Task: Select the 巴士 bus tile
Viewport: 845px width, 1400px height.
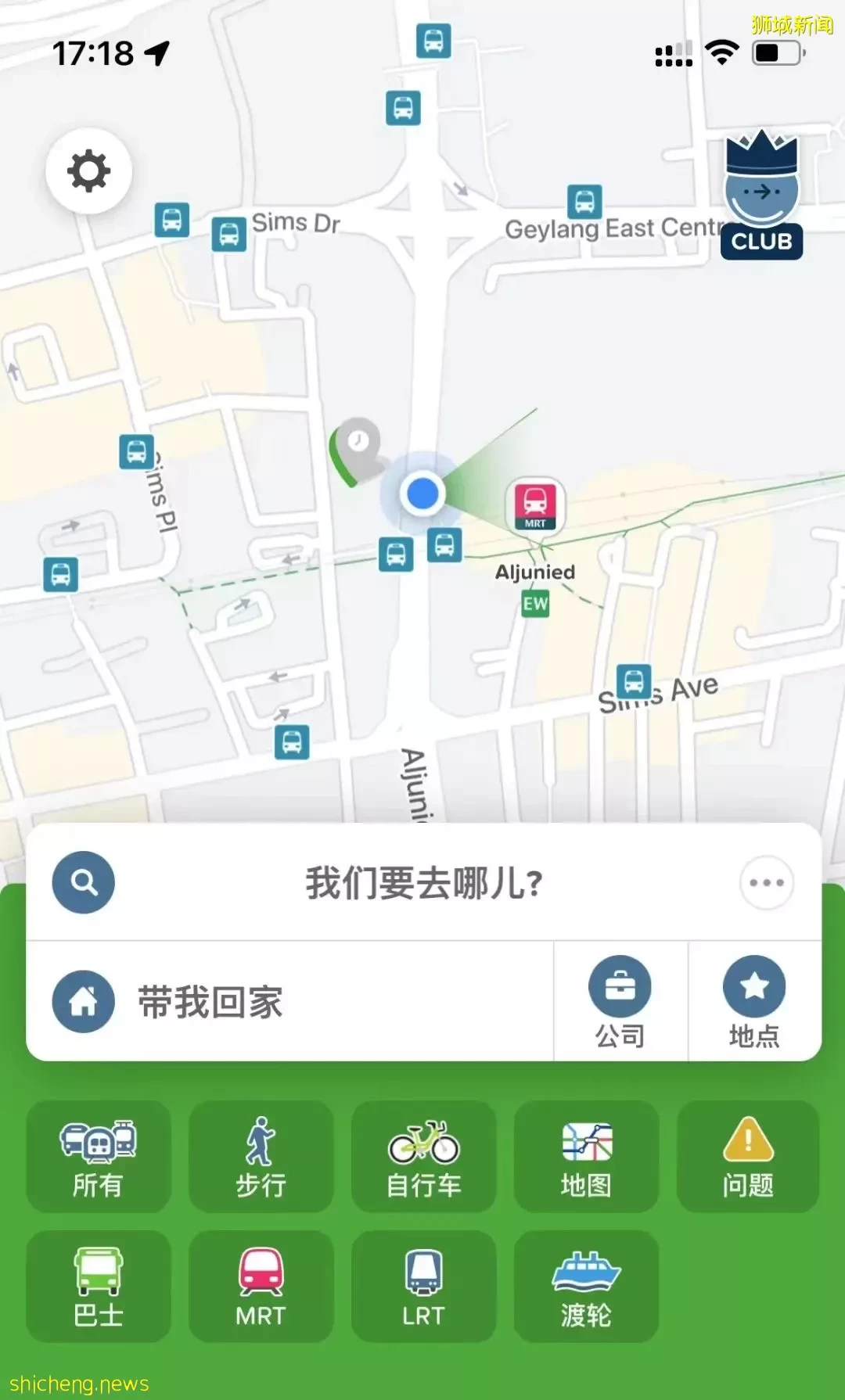Action: pos(98,1287)
